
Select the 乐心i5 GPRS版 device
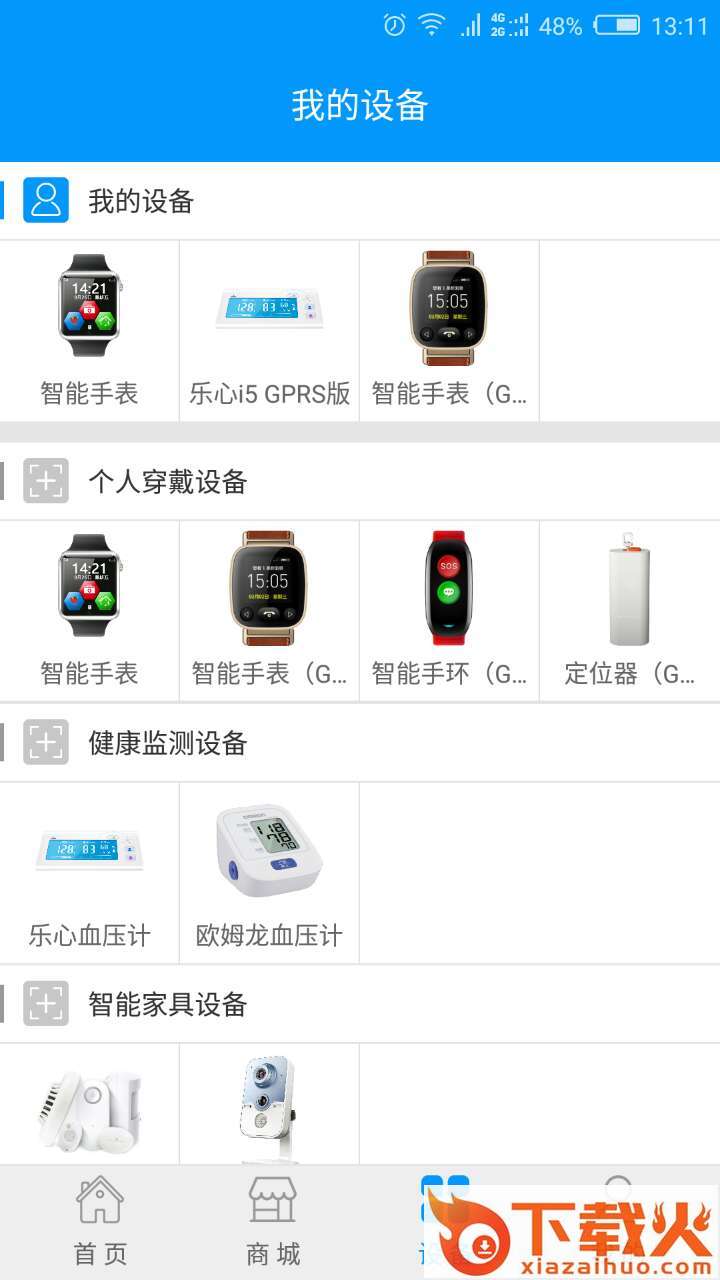269,330
